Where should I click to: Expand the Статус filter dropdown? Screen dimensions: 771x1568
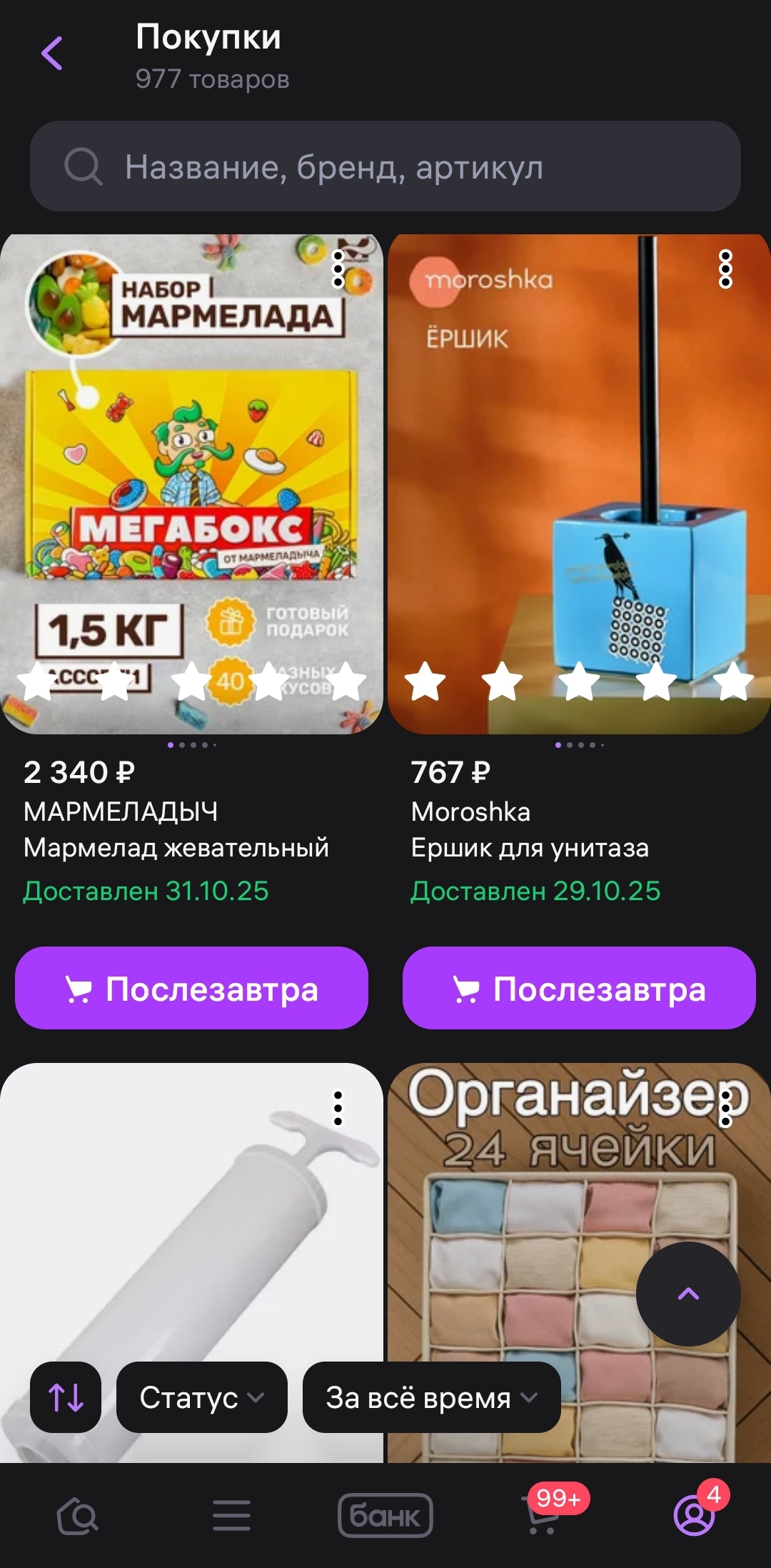[x=201, y=1397]
